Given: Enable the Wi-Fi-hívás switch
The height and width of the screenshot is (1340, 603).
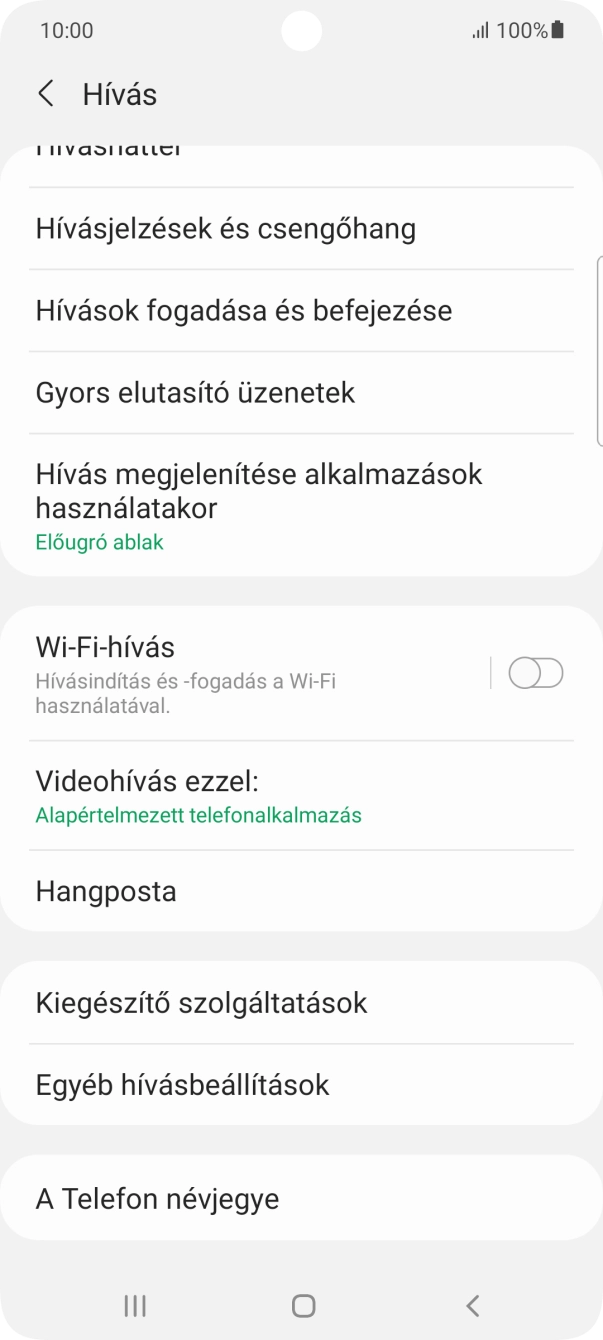Looking at the screenshot, I should click(536, 674).
